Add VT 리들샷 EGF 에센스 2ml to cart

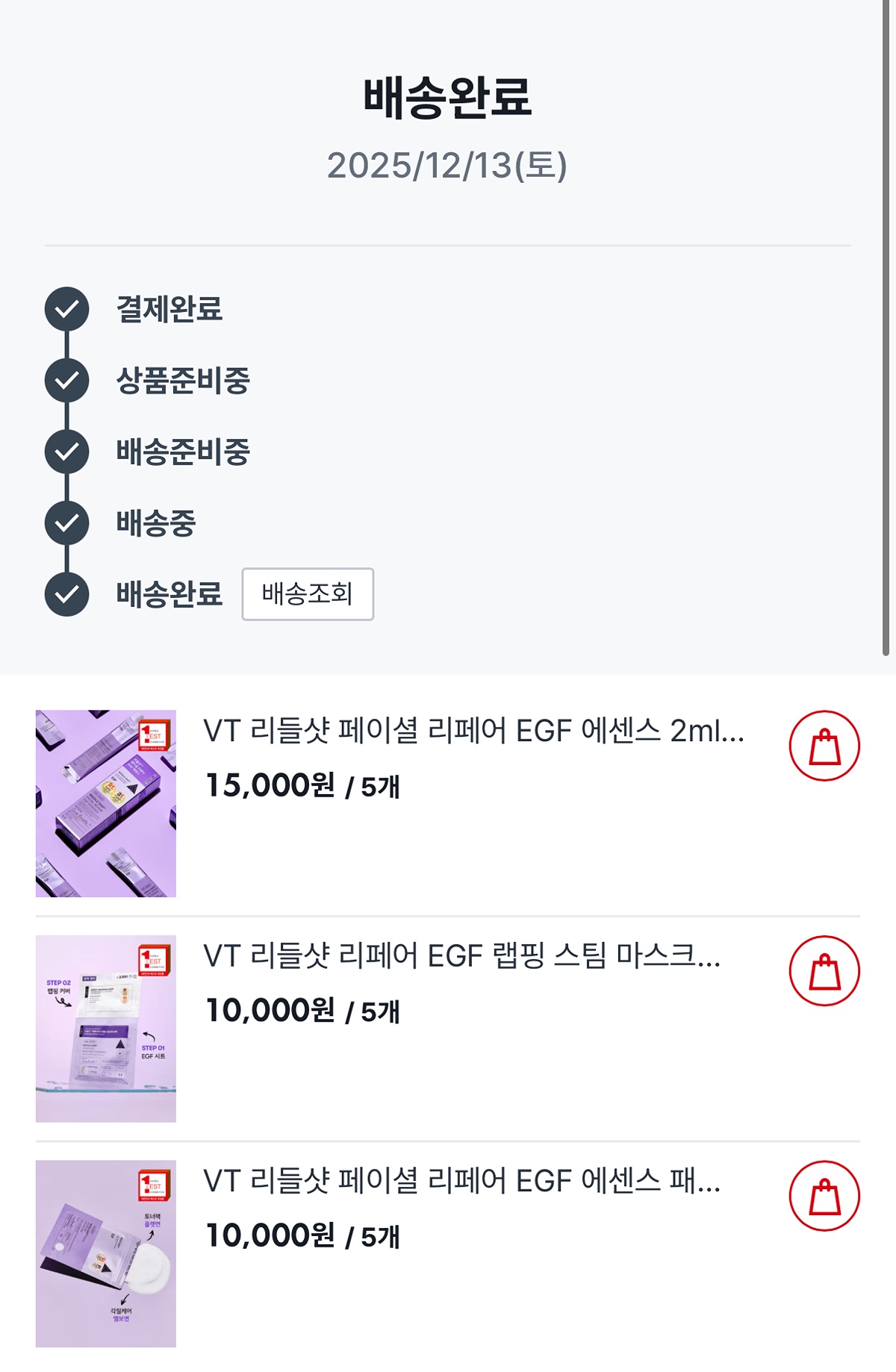[824, 746]
